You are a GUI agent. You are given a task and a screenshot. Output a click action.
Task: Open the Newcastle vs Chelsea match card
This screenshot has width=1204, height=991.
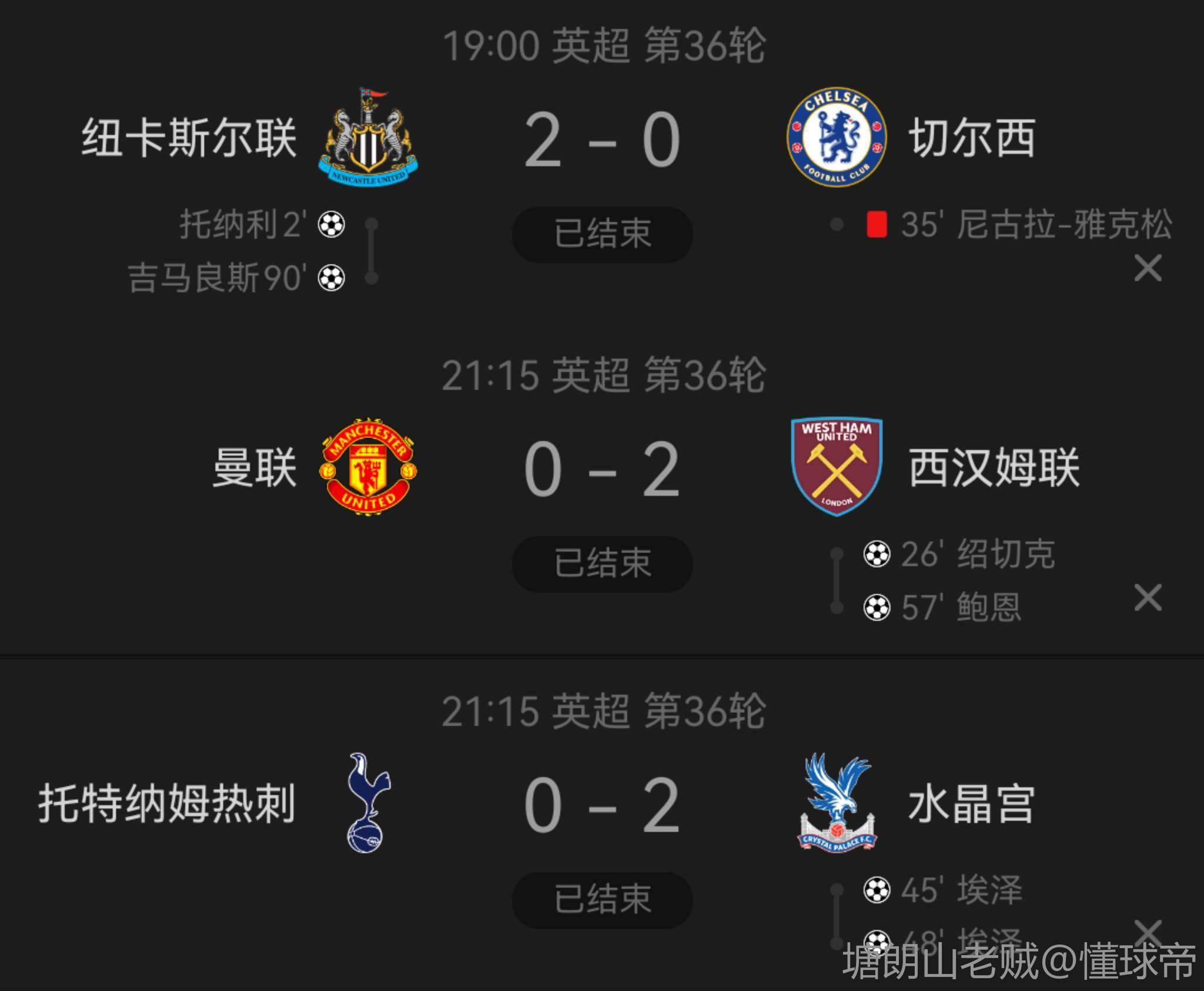coord(602,140)
